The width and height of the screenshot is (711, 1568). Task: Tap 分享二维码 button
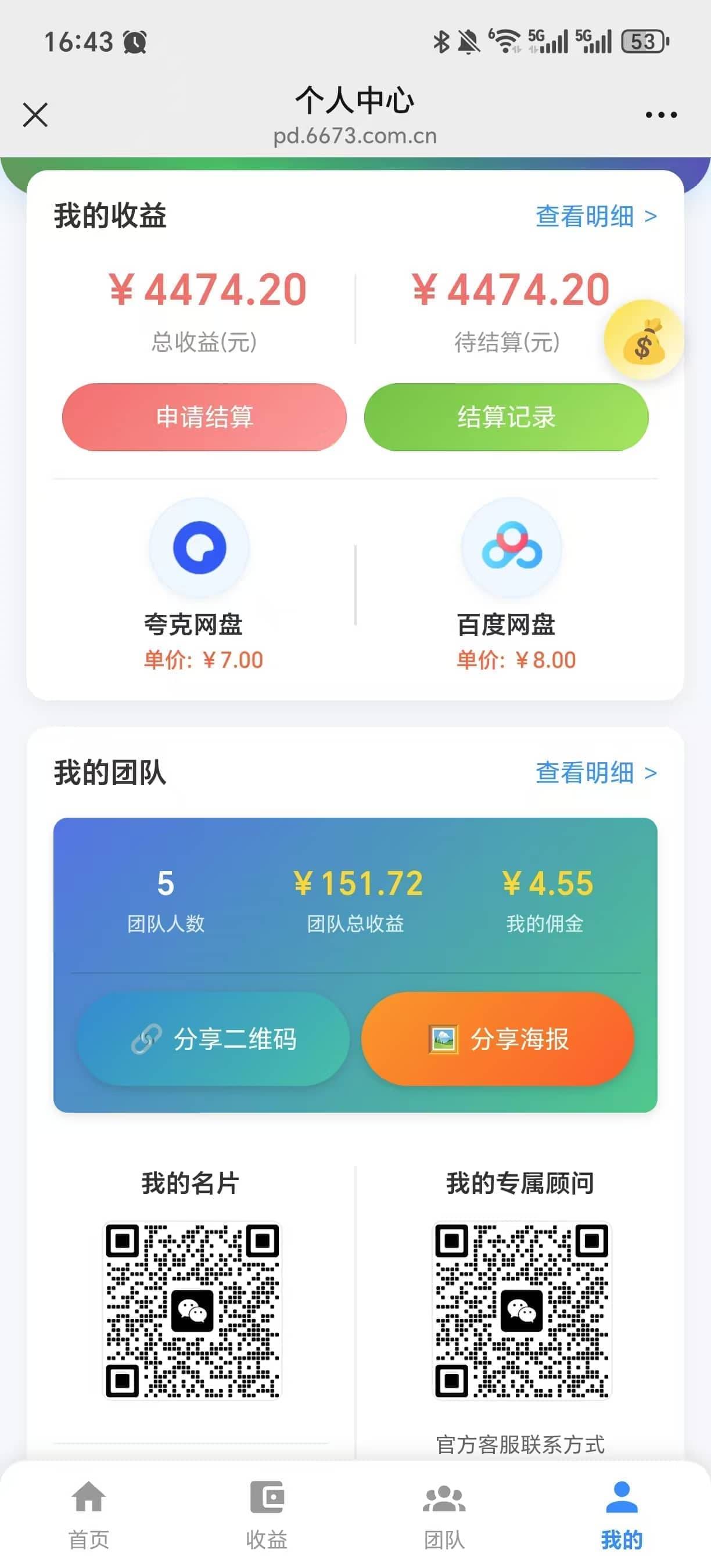coord(213,1038)
